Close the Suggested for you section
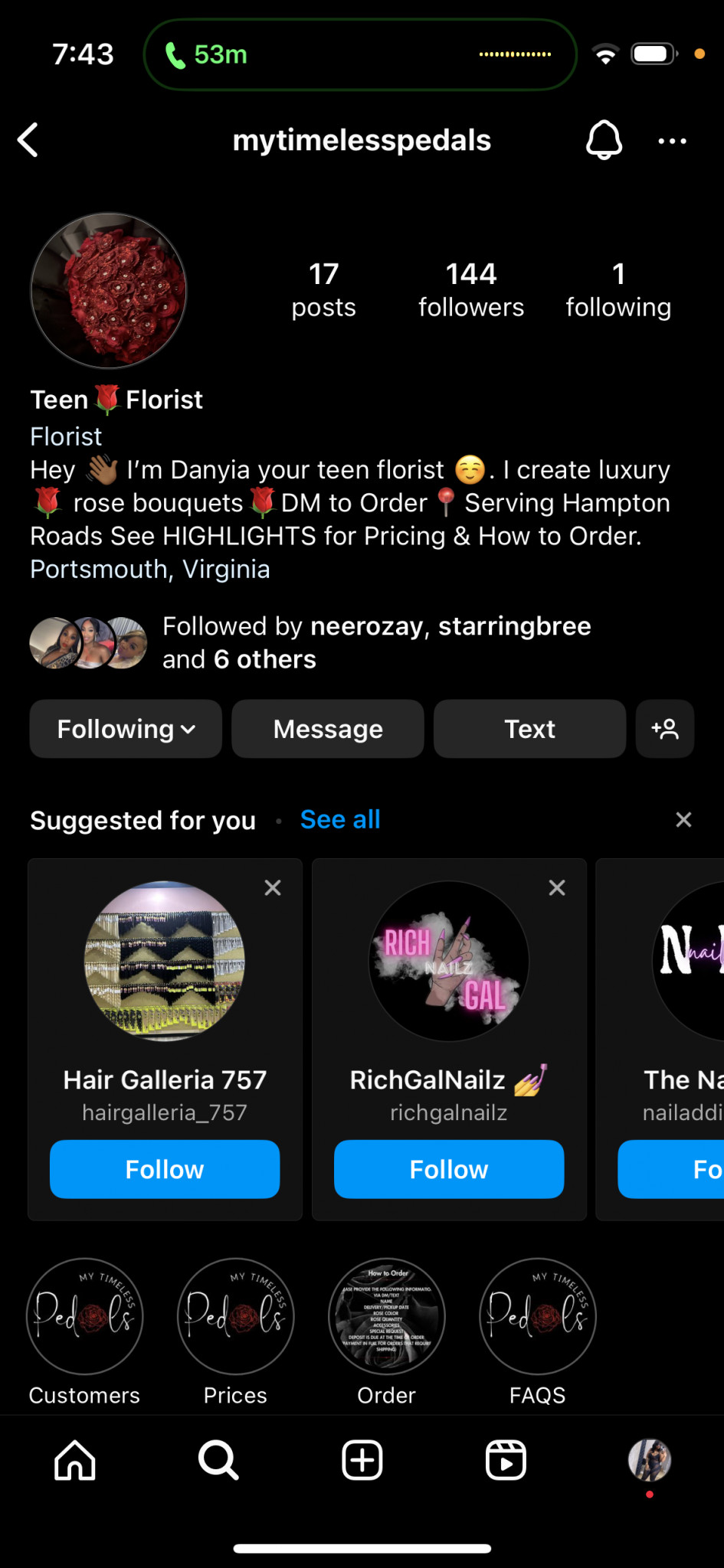 coord(683,820)
